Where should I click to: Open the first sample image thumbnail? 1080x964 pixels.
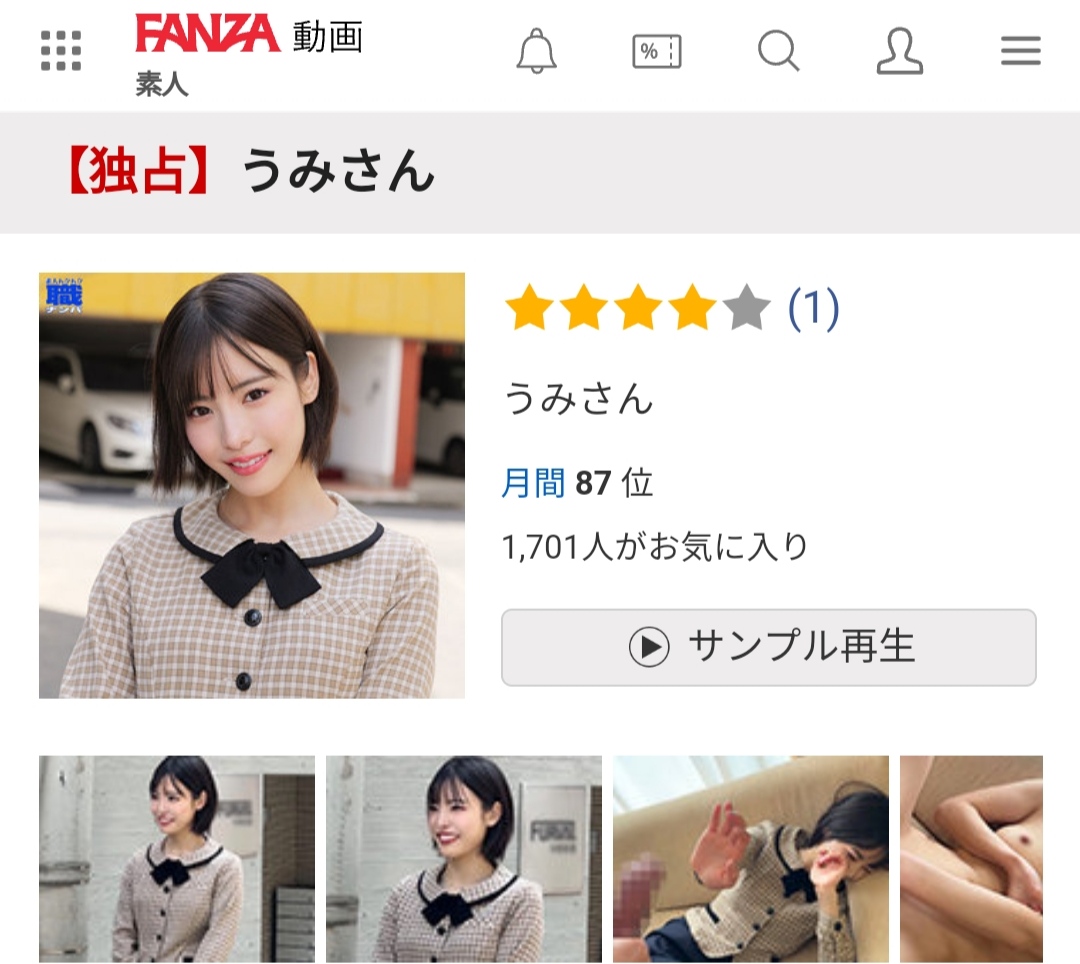(177, 859)
